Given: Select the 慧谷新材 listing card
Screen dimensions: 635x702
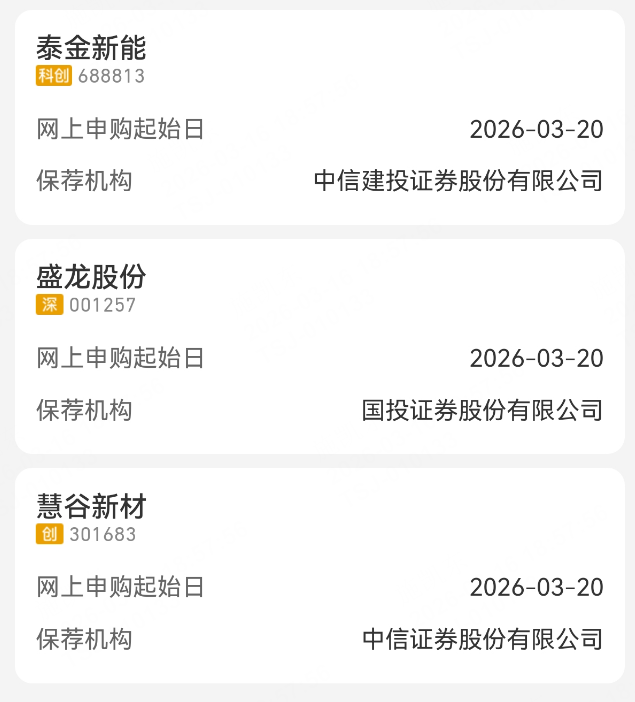Looking at the screenshot, I should pos(318,575).
